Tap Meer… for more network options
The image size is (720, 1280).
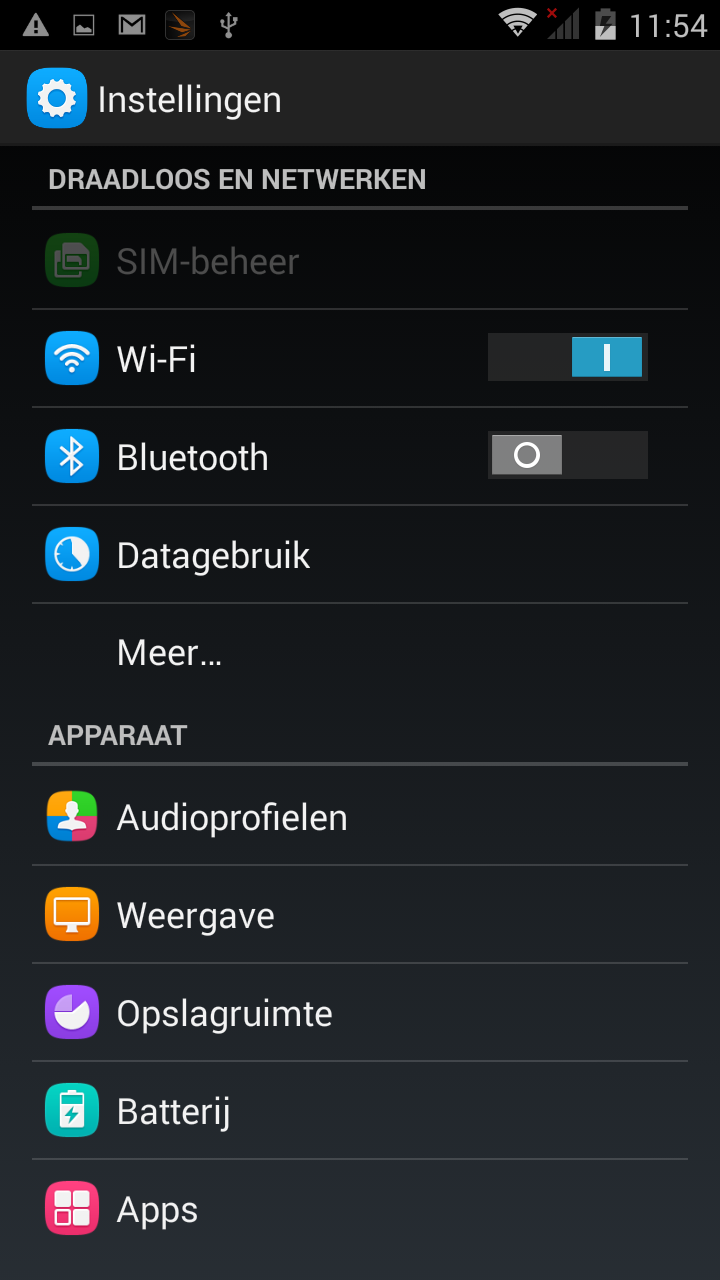[x=360, y=652]
